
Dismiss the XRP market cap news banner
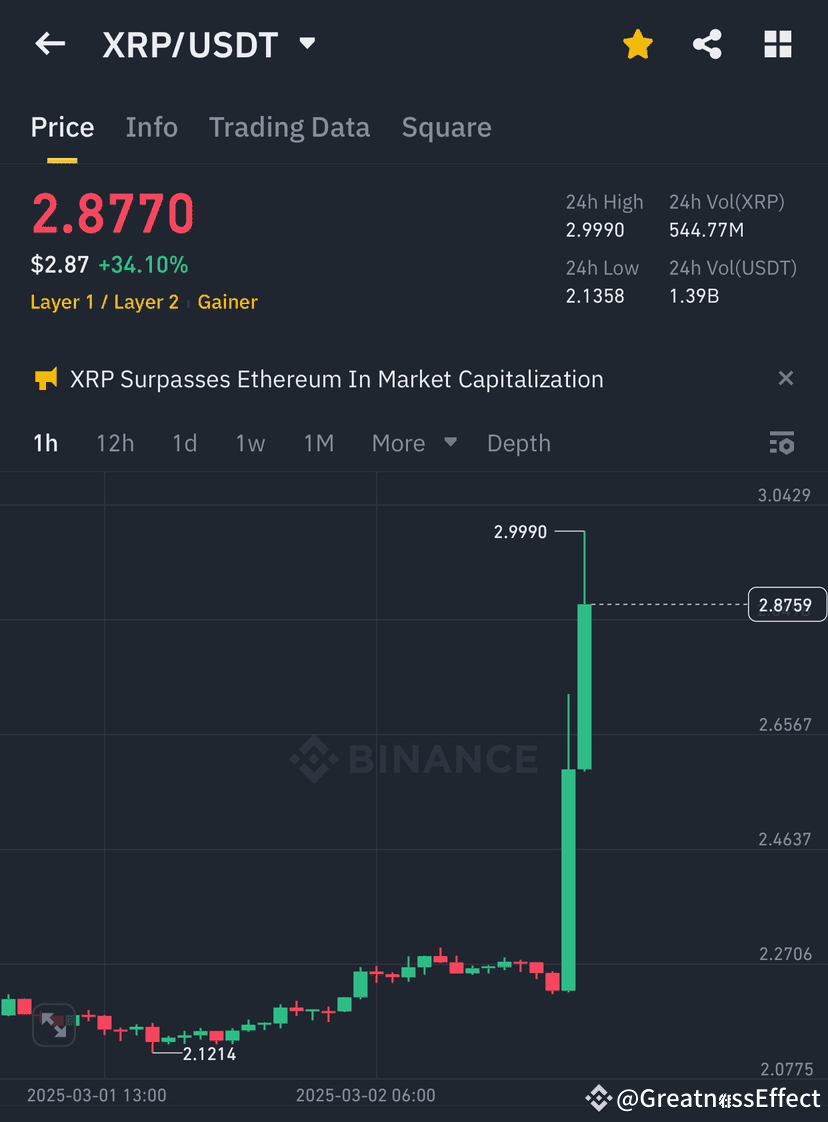(x=786, y=378)
